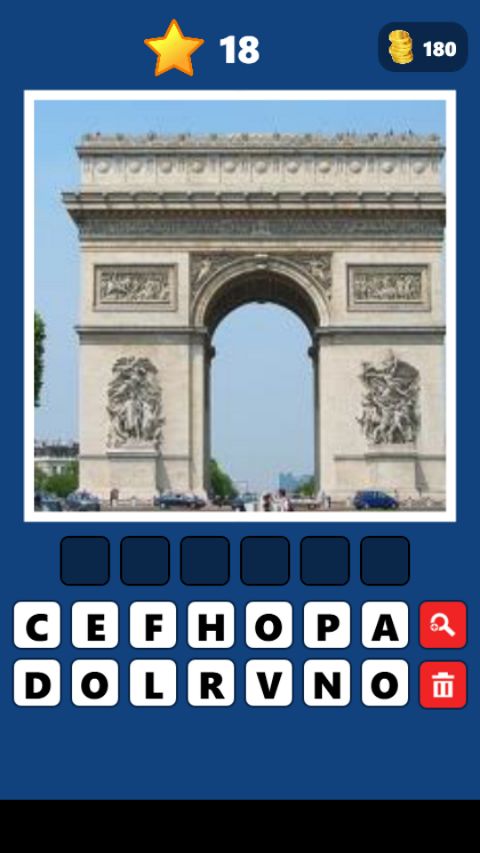Open the coin balance showing 180
Screen dimensions: 480x853
[x=423, y=47]
